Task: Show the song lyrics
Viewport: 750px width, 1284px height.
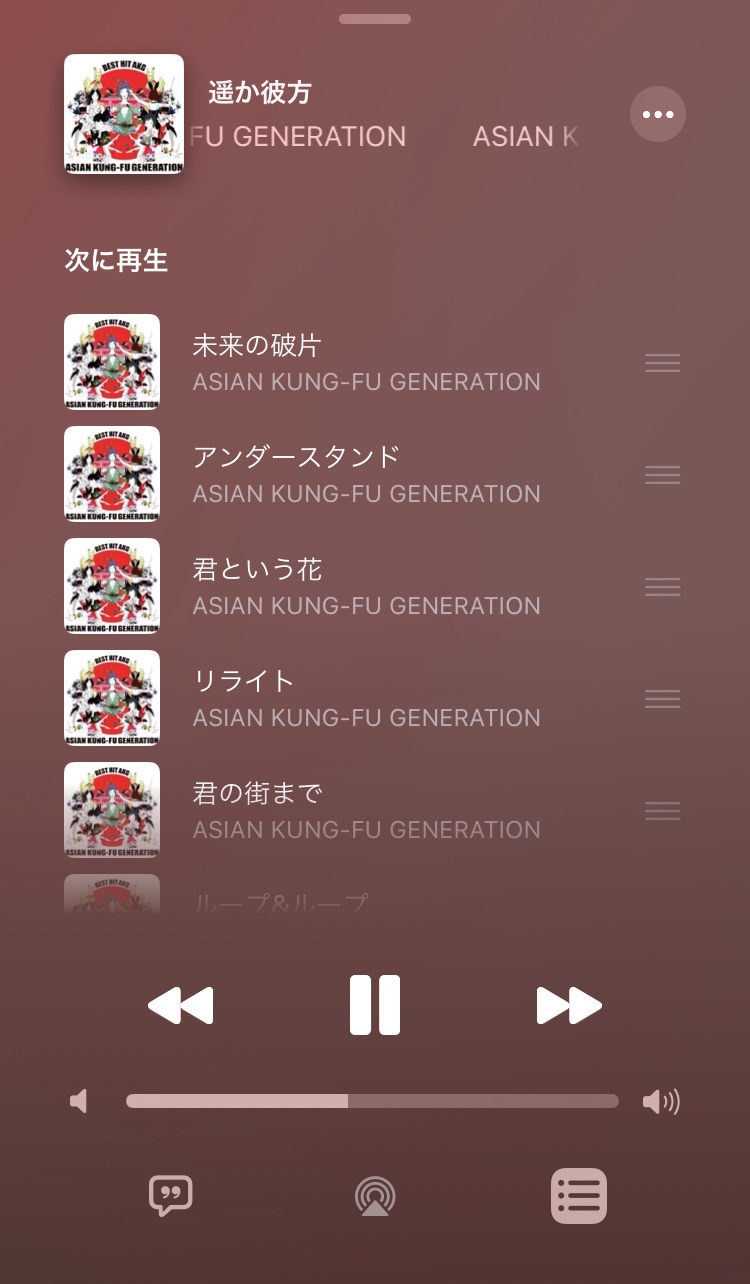Action: (170, 1195)
